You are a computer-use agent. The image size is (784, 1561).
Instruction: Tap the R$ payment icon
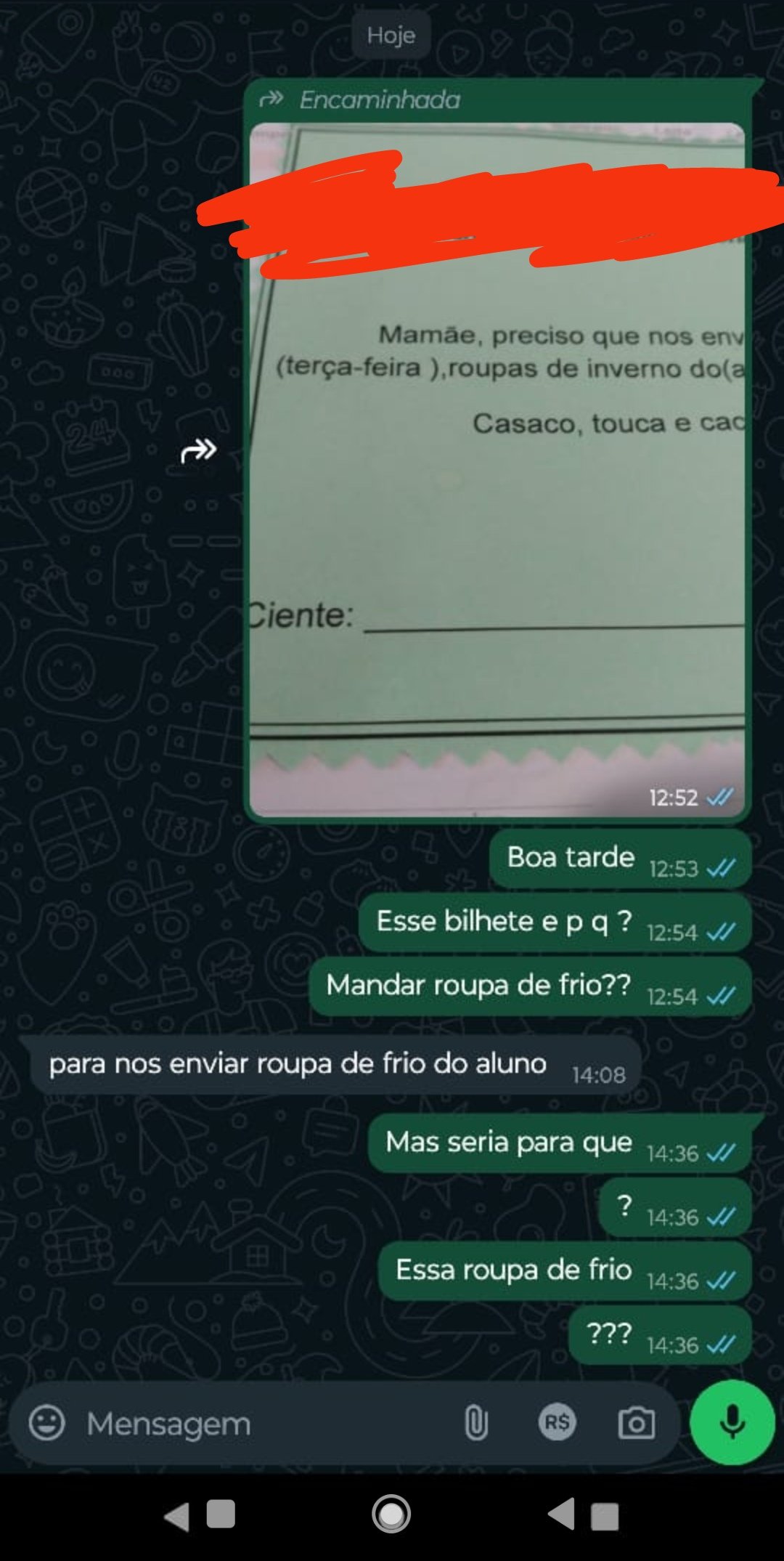click(557, 1422)
